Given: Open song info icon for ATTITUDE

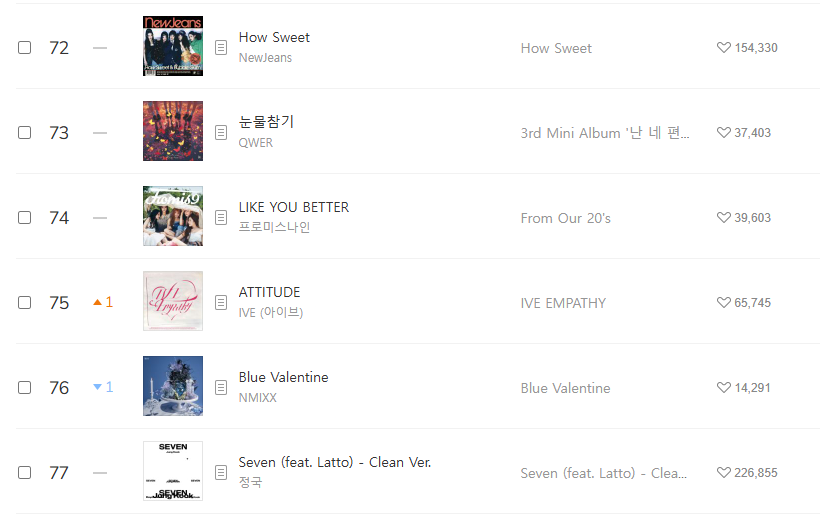Looking at the screenshot, I should (221, 303).
